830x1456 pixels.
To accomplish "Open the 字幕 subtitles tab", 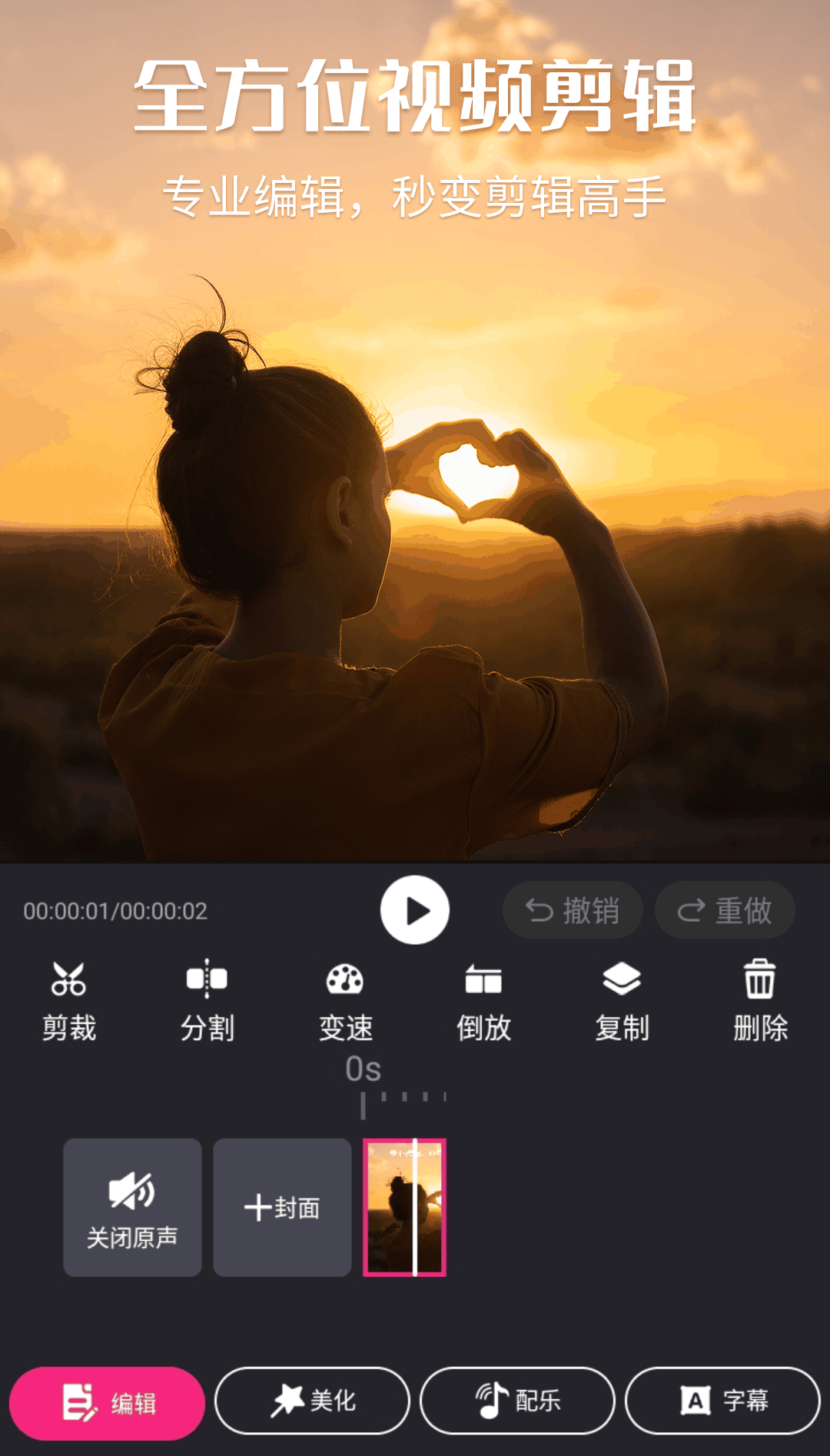I will click(x=722, y=1401).
